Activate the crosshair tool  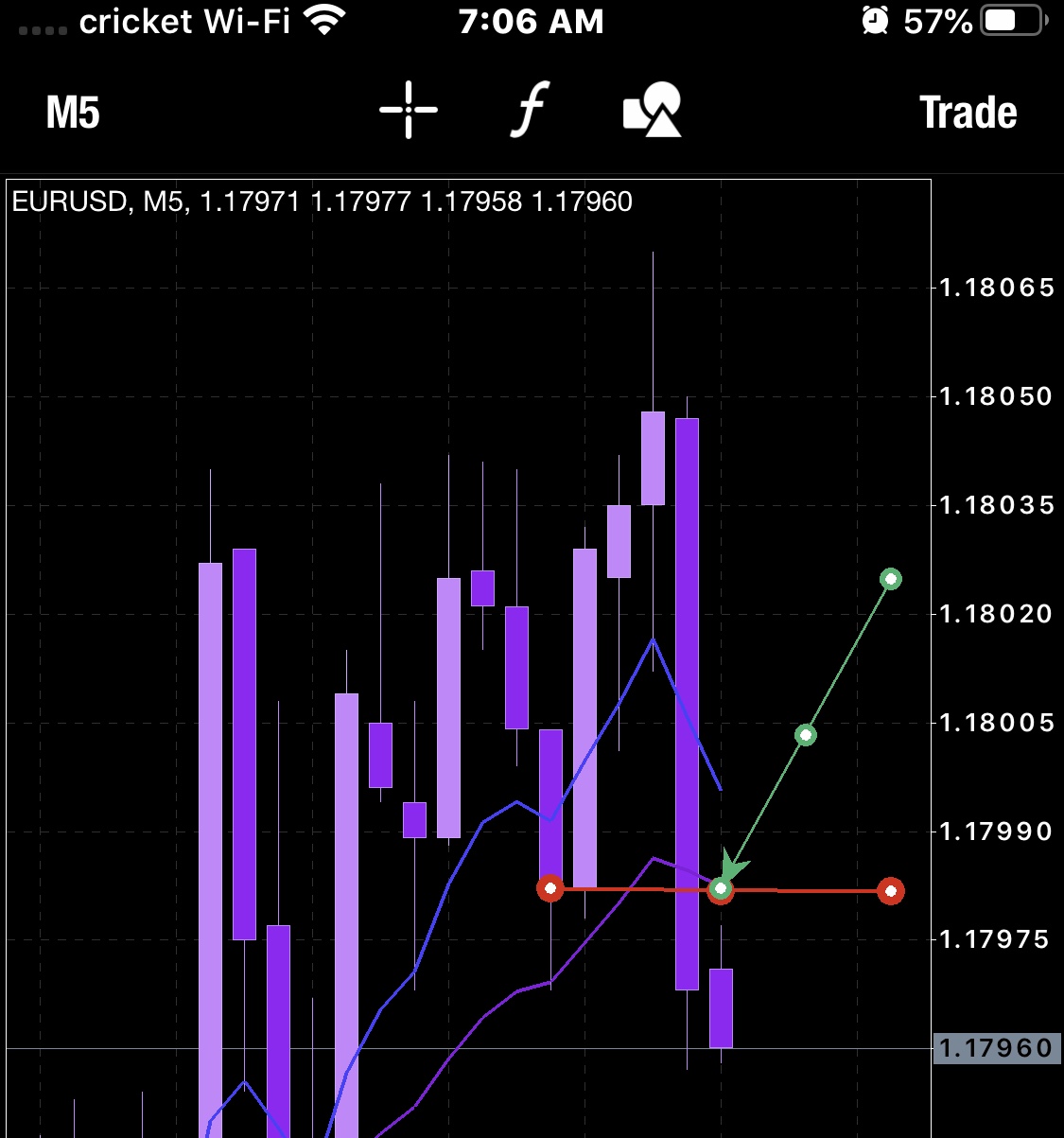click(x=409, y=110)
